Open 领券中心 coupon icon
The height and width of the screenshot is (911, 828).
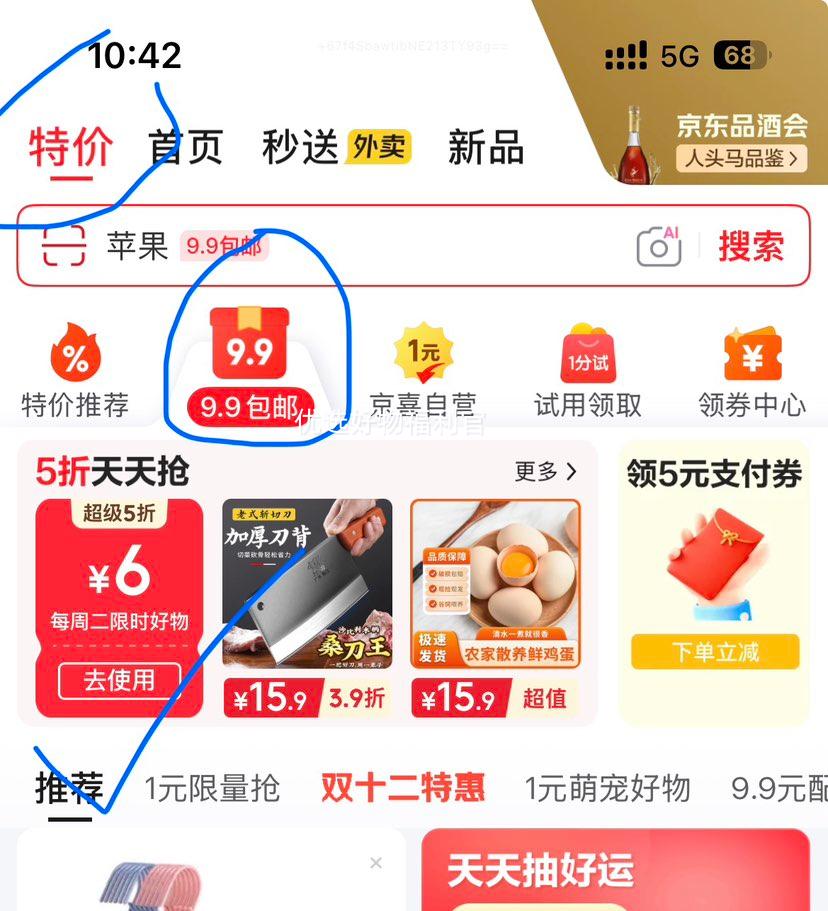pos(752,352)
